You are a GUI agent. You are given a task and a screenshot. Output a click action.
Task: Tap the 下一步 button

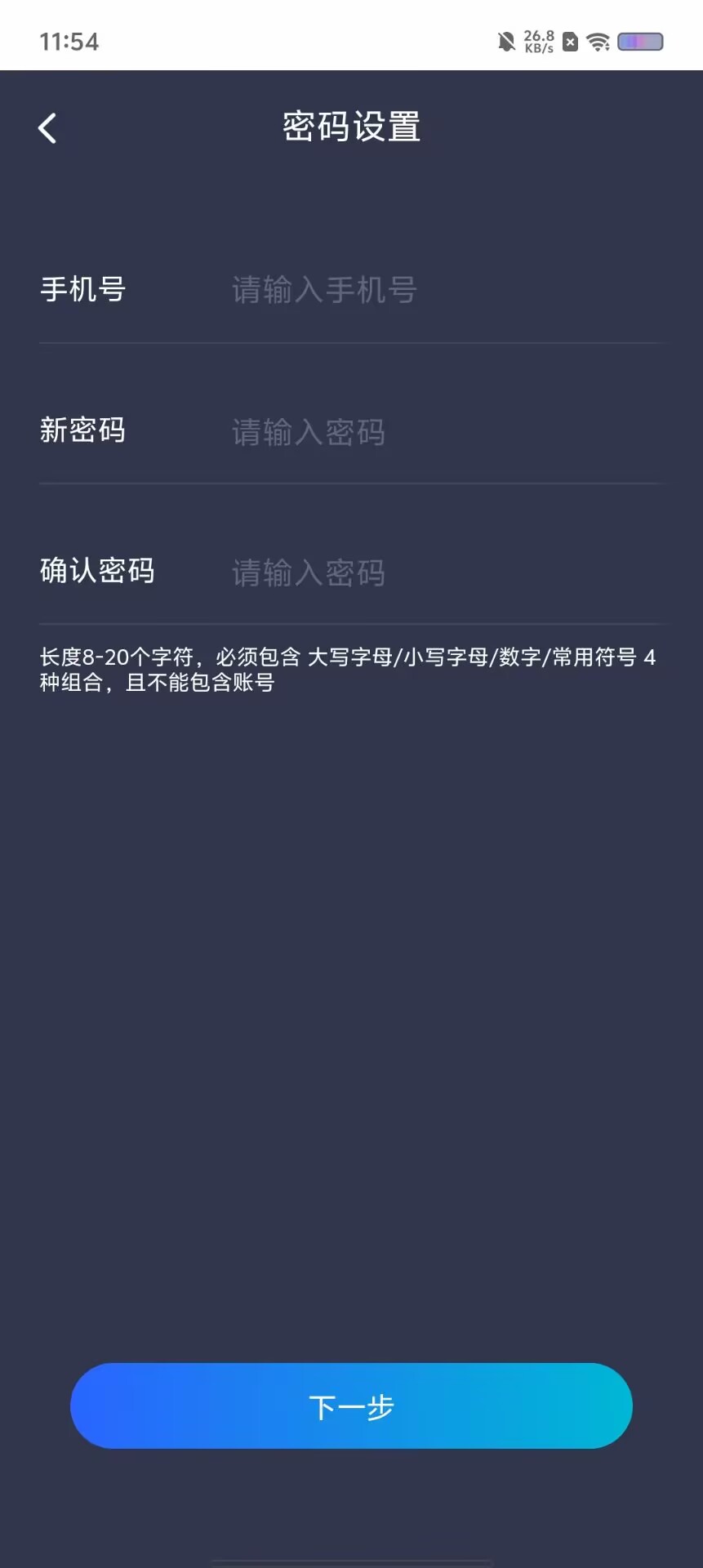click(351, 1405)
